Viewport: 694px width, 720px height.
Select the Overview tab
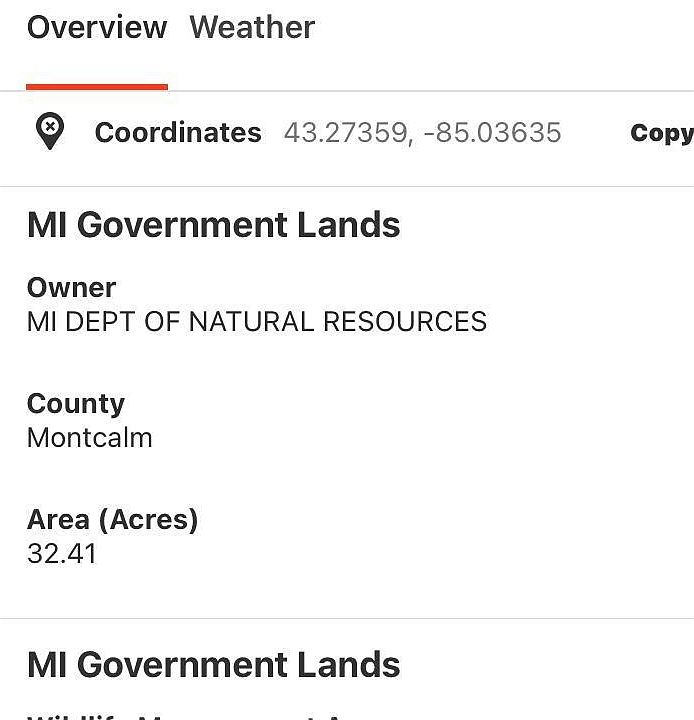click(96, 28)
